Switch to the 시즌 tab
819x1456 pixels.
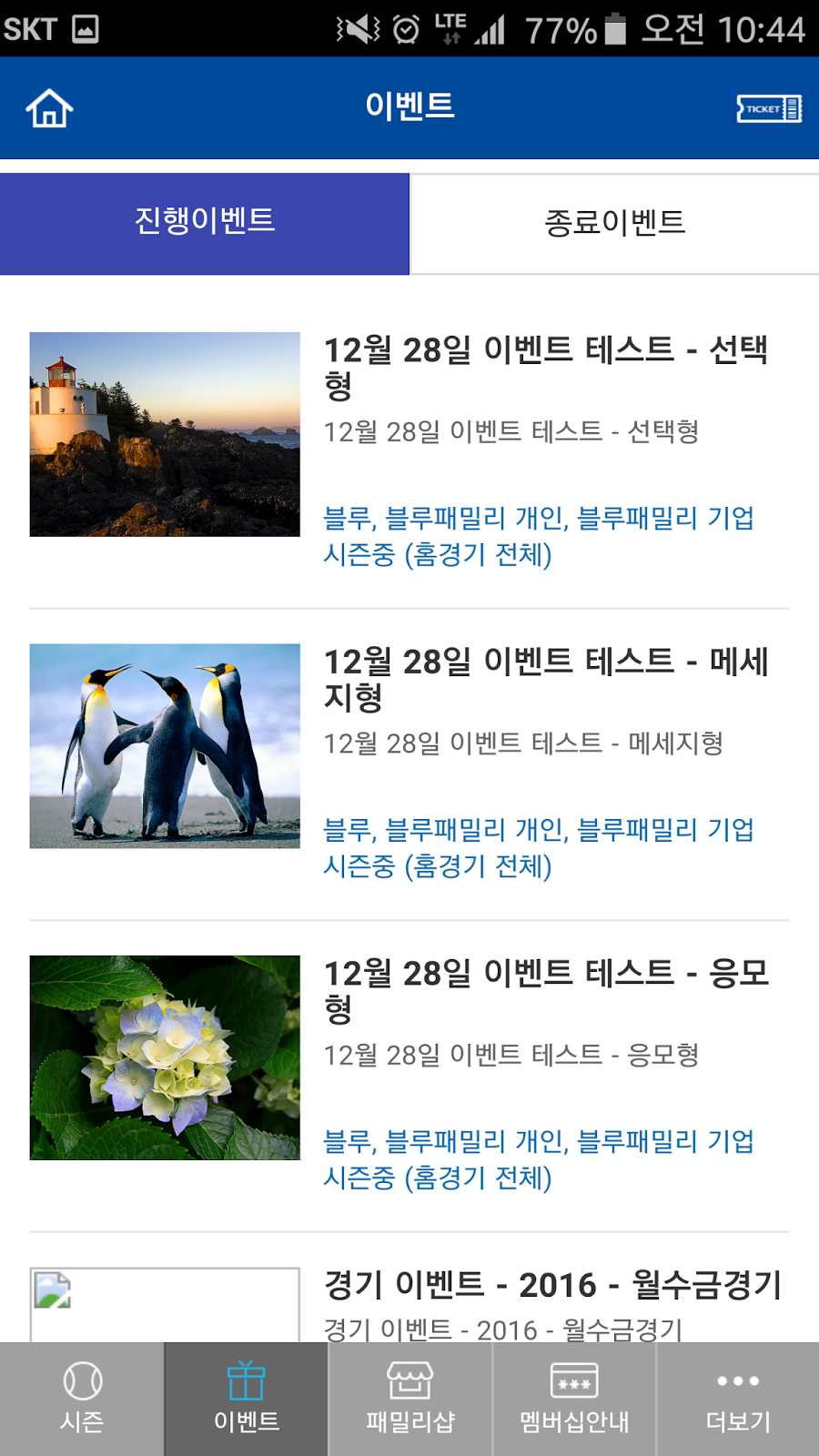click(82, 1399)
